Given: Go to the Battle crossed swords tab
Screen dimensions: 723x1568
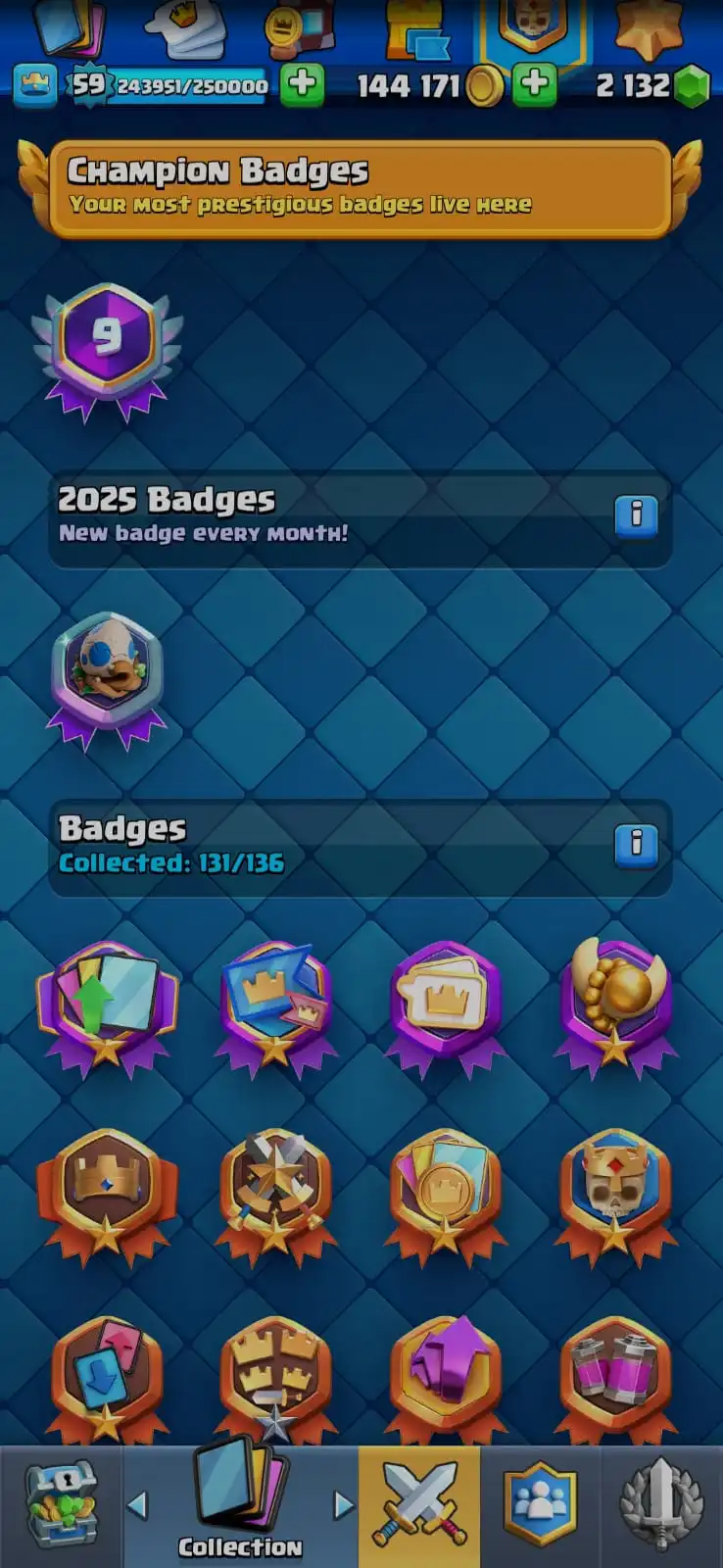Looking at the screenshot, I should pyautogui.click(x=419, y=1505).
